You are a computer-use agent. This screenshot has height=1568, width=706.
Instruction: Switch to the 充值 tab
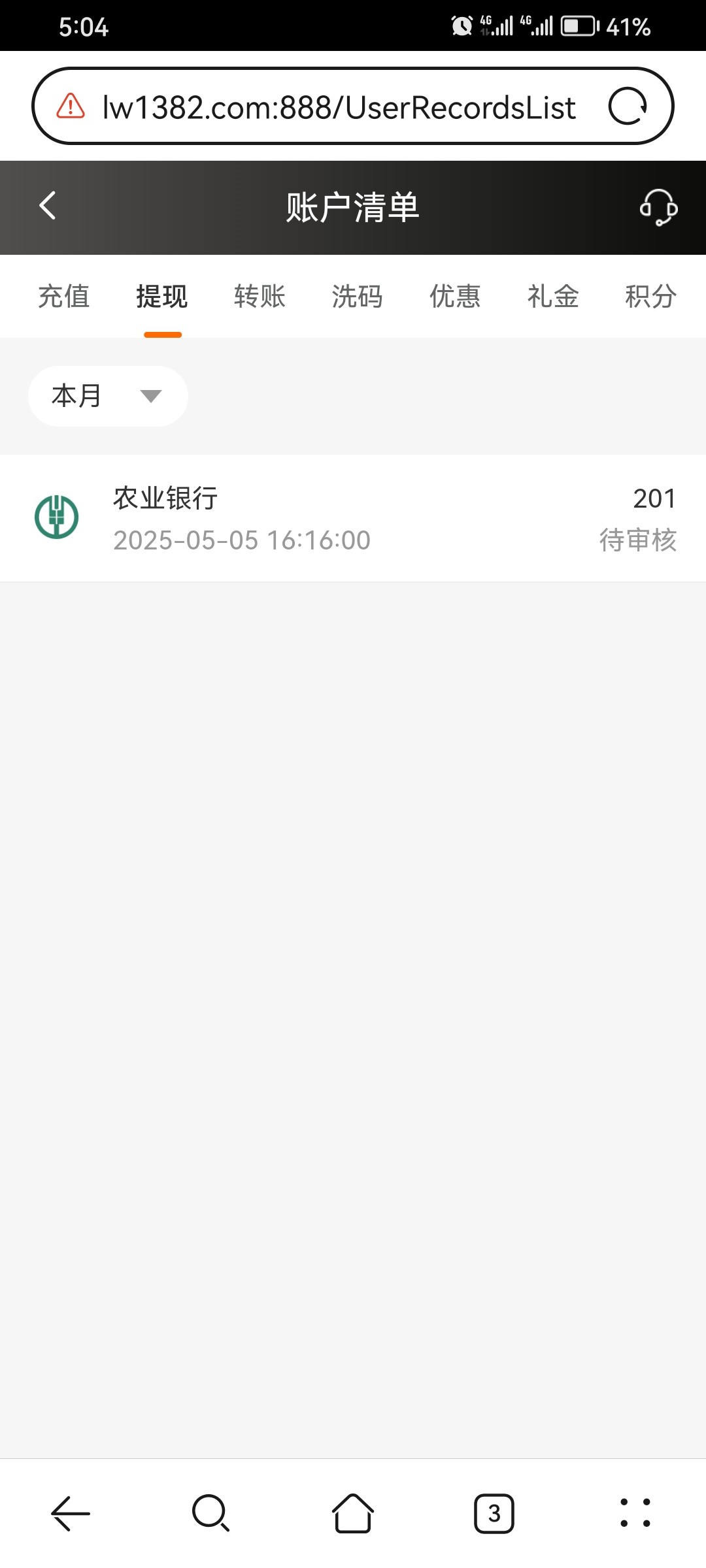coord(63,297)
